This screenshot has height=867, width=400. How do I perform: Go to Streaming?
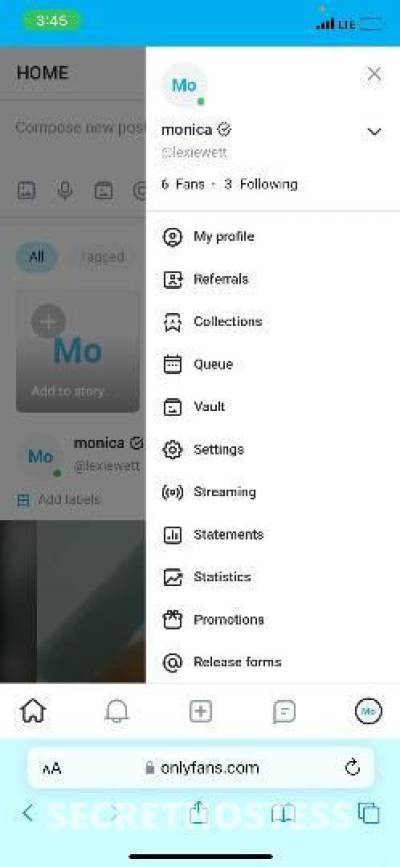click(x=273, y=492)
